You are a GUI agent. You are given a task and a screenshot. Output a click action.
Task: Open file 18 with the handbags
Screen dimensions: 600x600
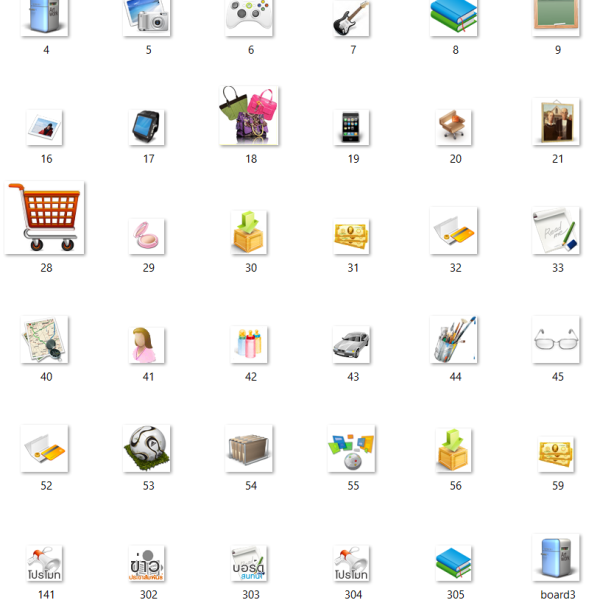pos(250,115)
